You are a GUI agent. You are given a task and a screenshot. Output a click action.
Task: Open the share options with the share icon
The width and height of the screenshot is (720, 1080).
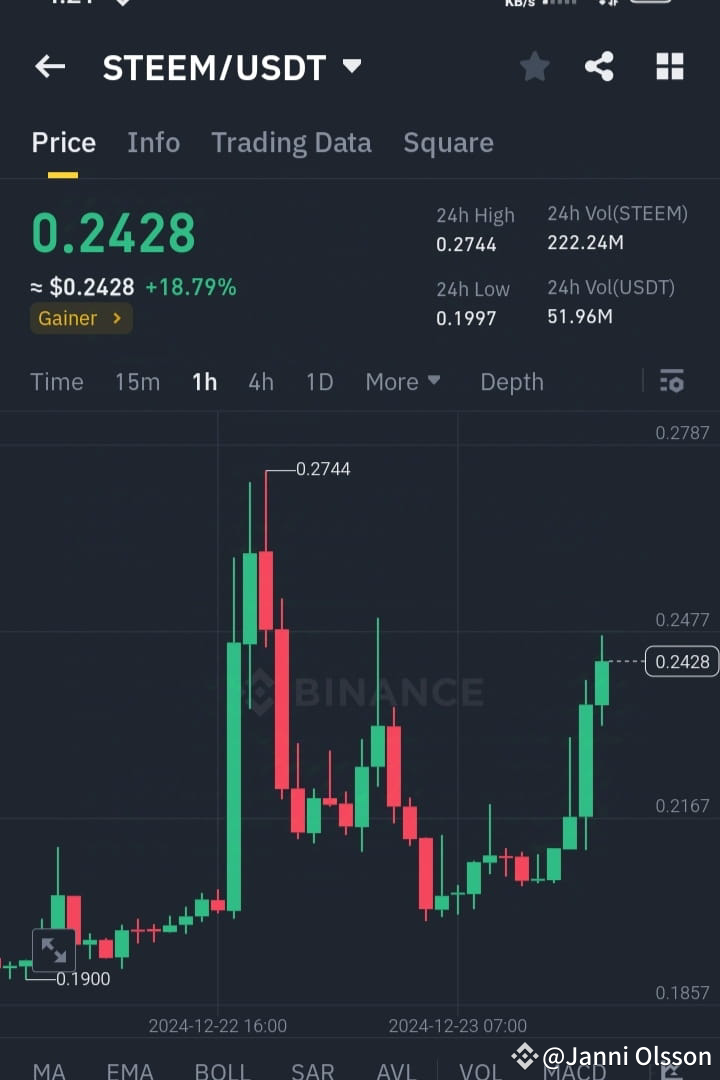(599, 66)
